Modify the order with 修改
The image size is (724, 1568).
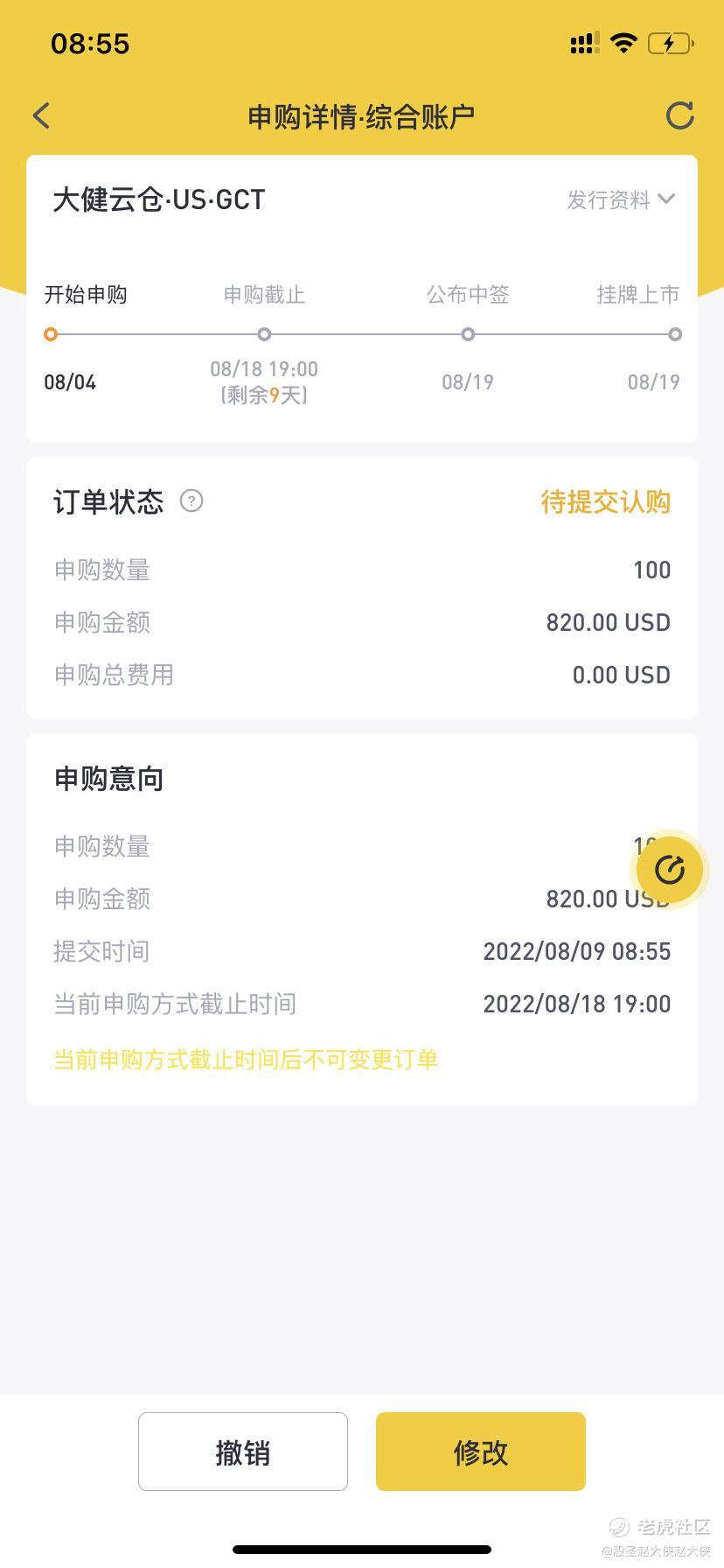[x=481, y=1452]
